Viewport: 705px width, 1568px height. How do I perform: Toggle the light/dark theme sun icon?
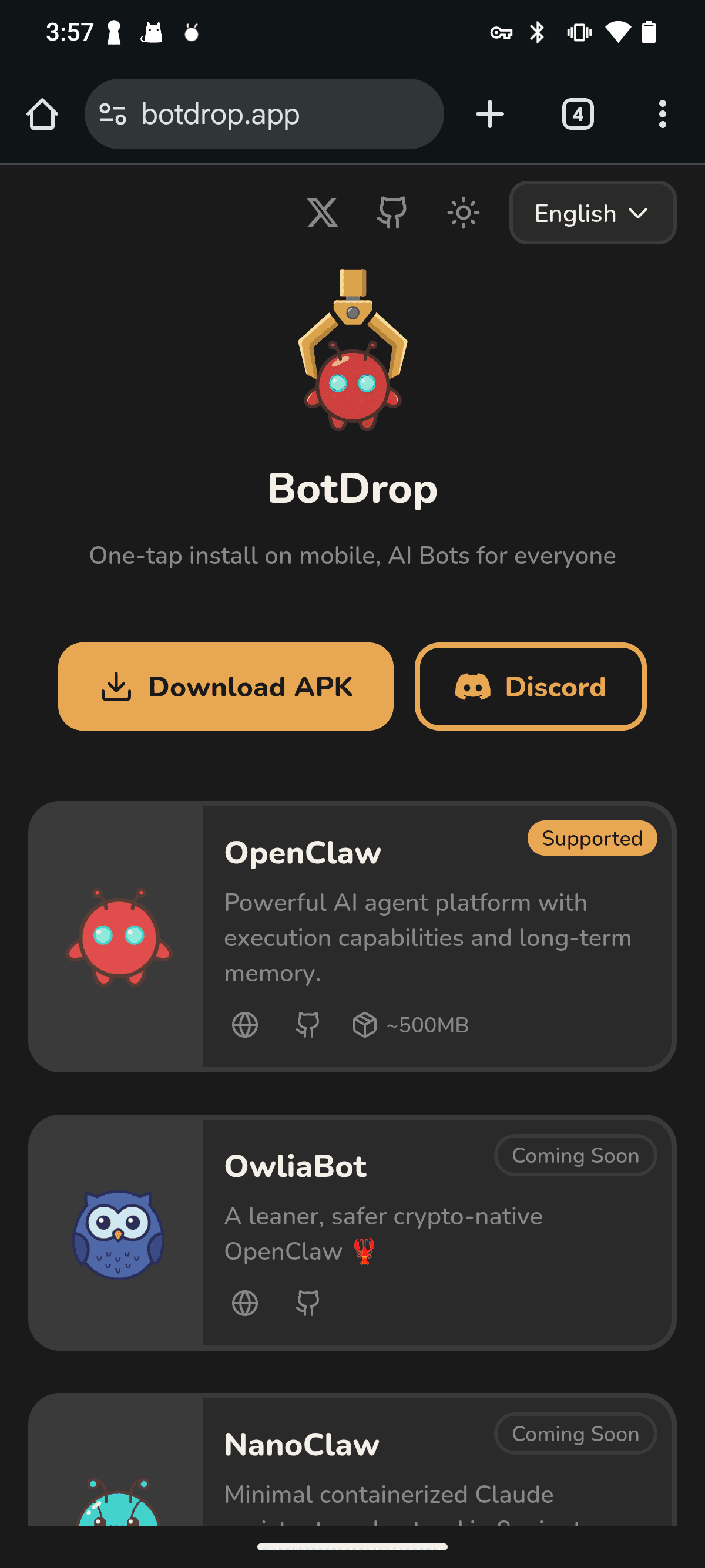pos(463,213)
